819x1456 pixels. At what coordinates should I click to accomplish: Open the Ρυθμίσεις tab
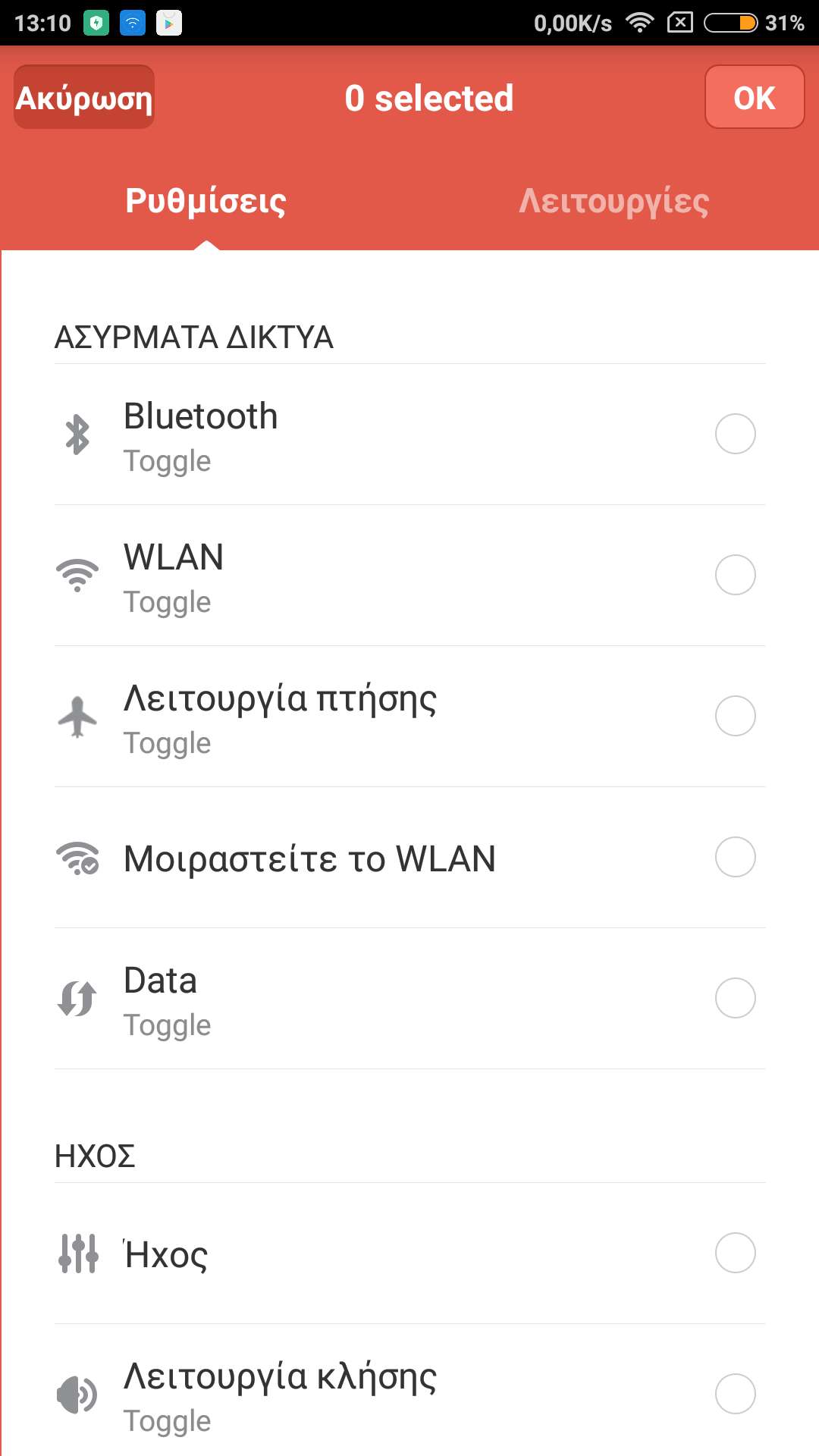point(206,201)
